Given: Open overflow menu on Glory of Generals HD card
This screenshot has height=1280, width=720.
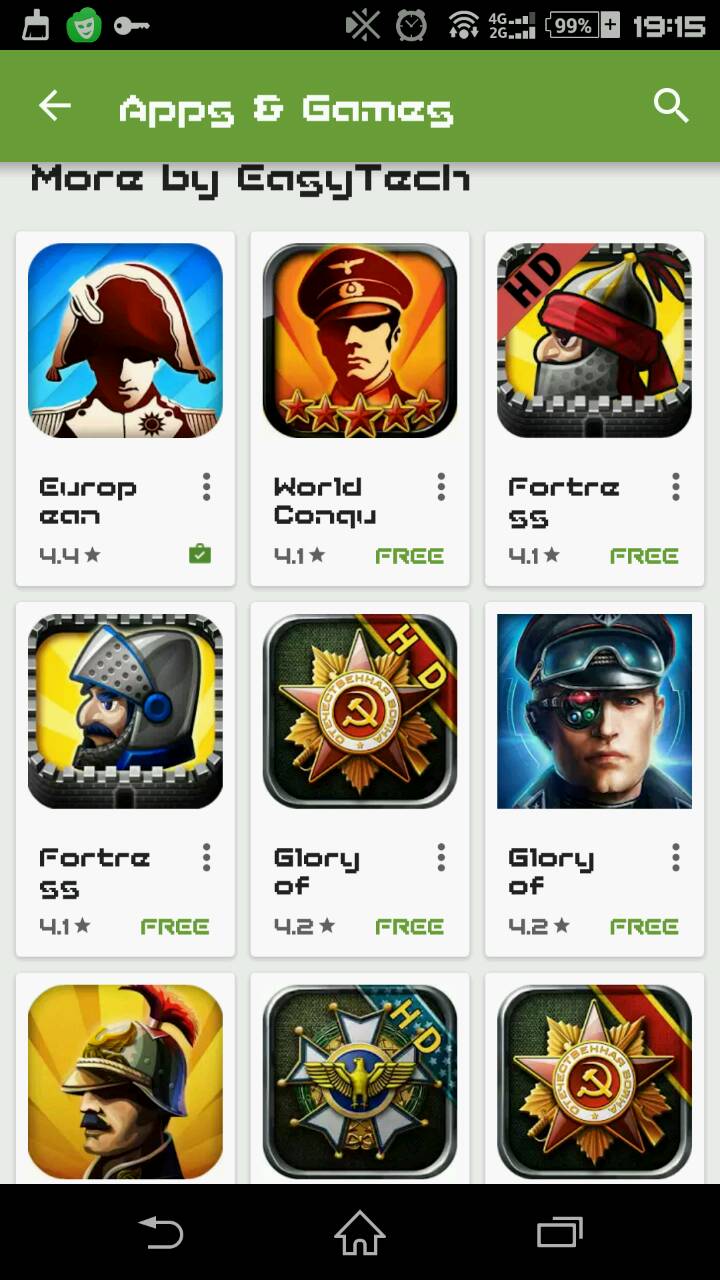Looking at the screenshot, I should click(x=441, y=857).
